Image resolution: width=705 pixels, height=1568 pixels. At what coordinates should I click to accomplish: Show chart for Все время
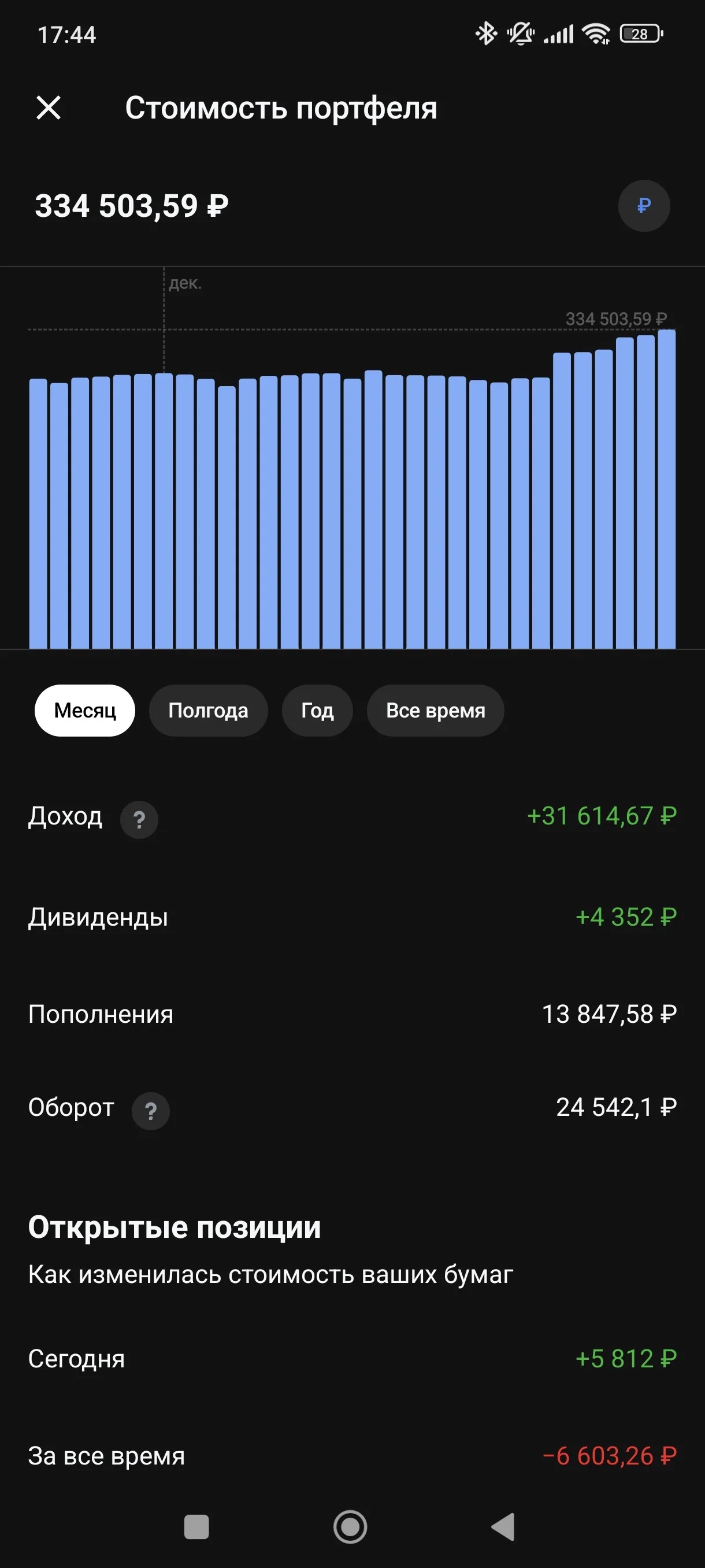pos(436,711)
